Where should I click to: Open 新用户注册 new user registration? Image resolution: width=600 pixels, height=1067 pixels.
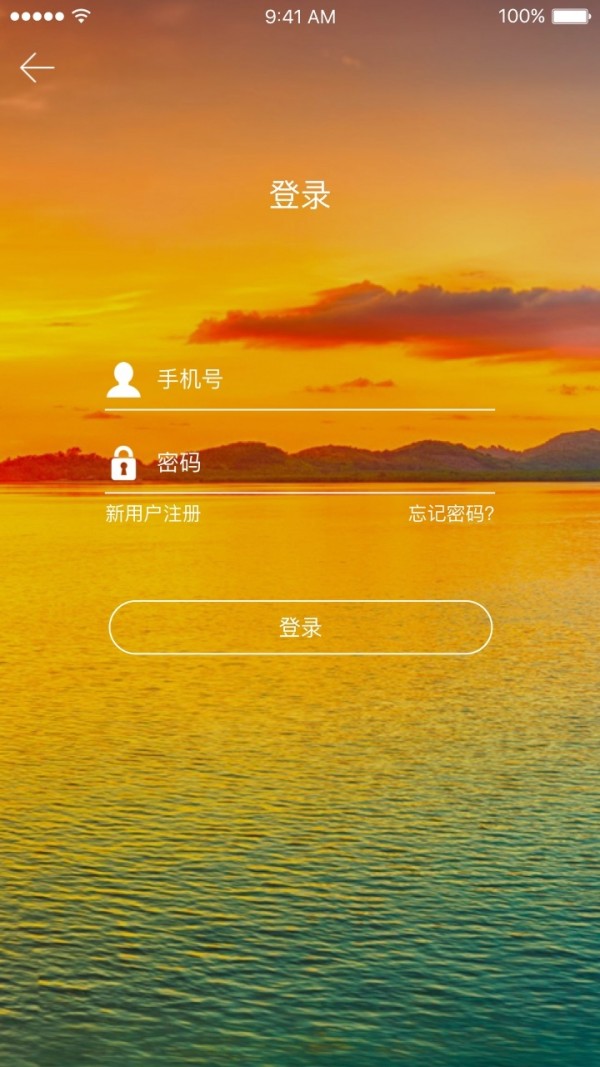point(153,514)
